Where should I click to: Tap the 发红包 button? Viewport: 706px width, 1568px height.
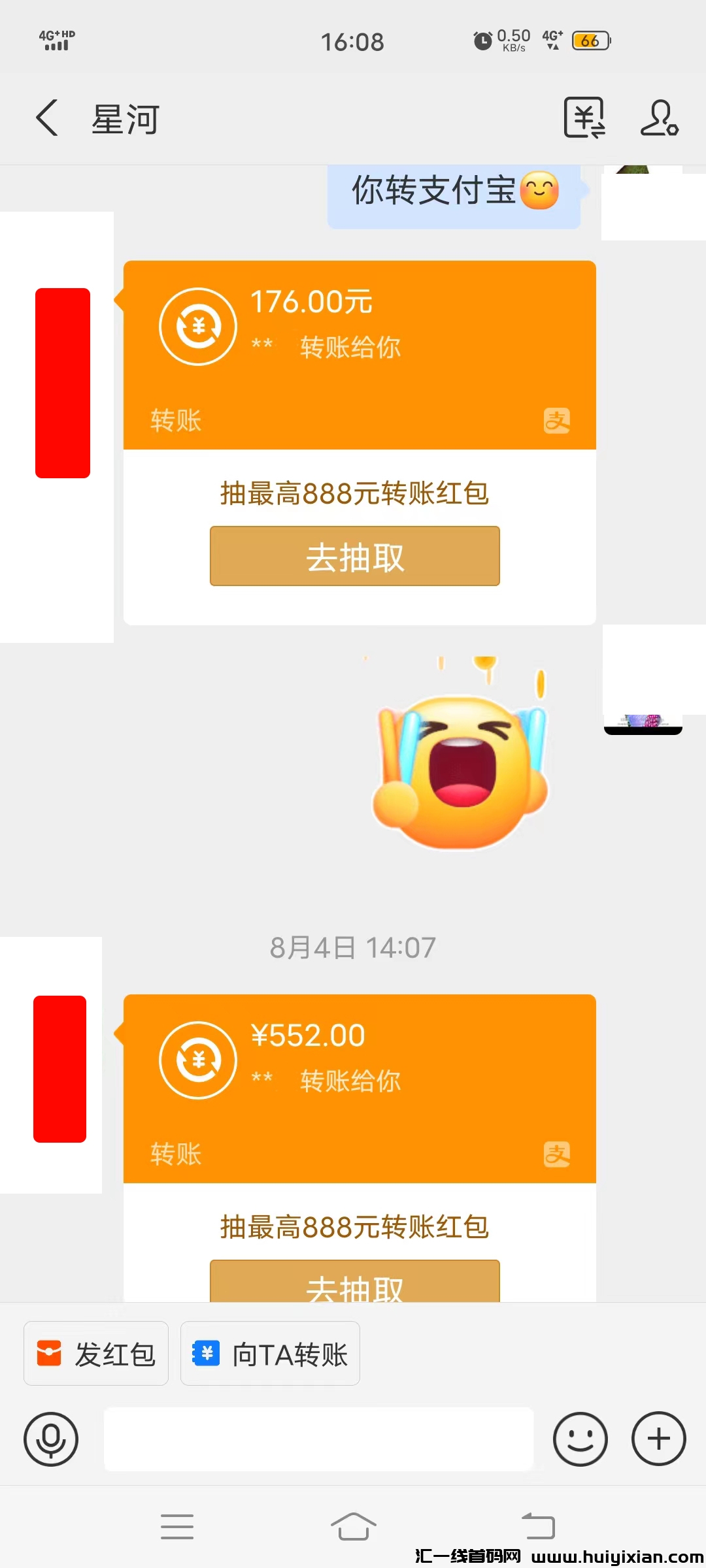(95, 1354)
